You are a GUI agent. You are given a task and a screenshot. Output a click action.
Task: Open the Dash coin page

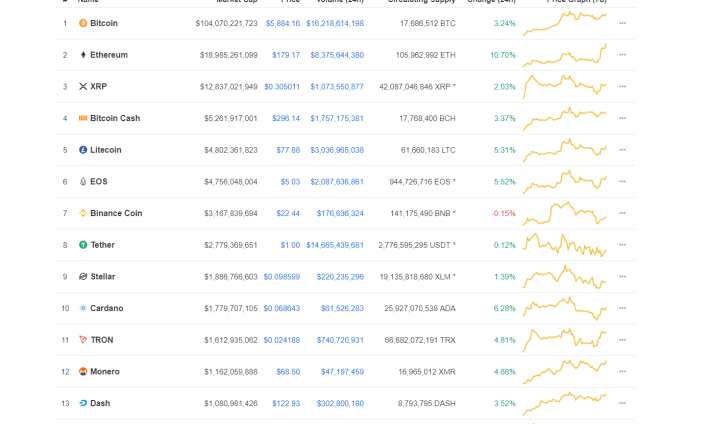point(99,404)
